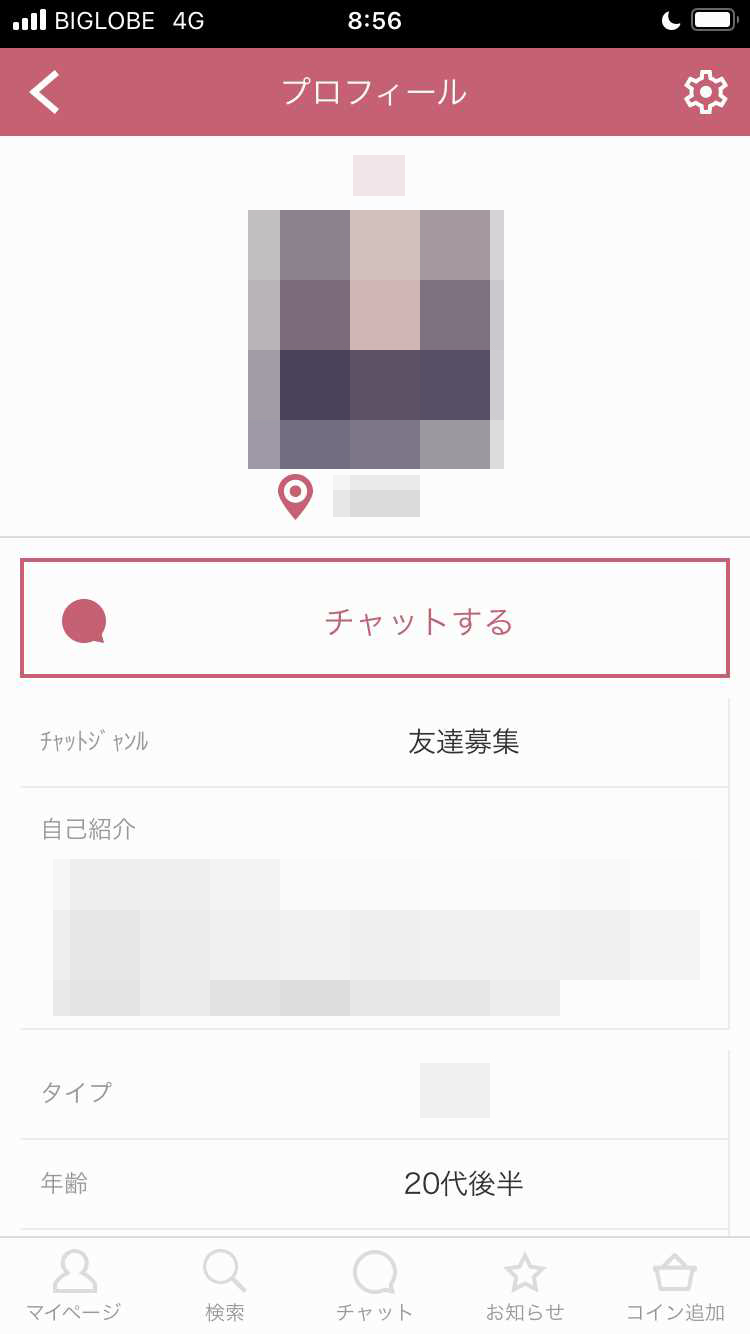Tap the battery indicator in the status bar
This screenshot has height=1334, width=750.
(713, 18)
